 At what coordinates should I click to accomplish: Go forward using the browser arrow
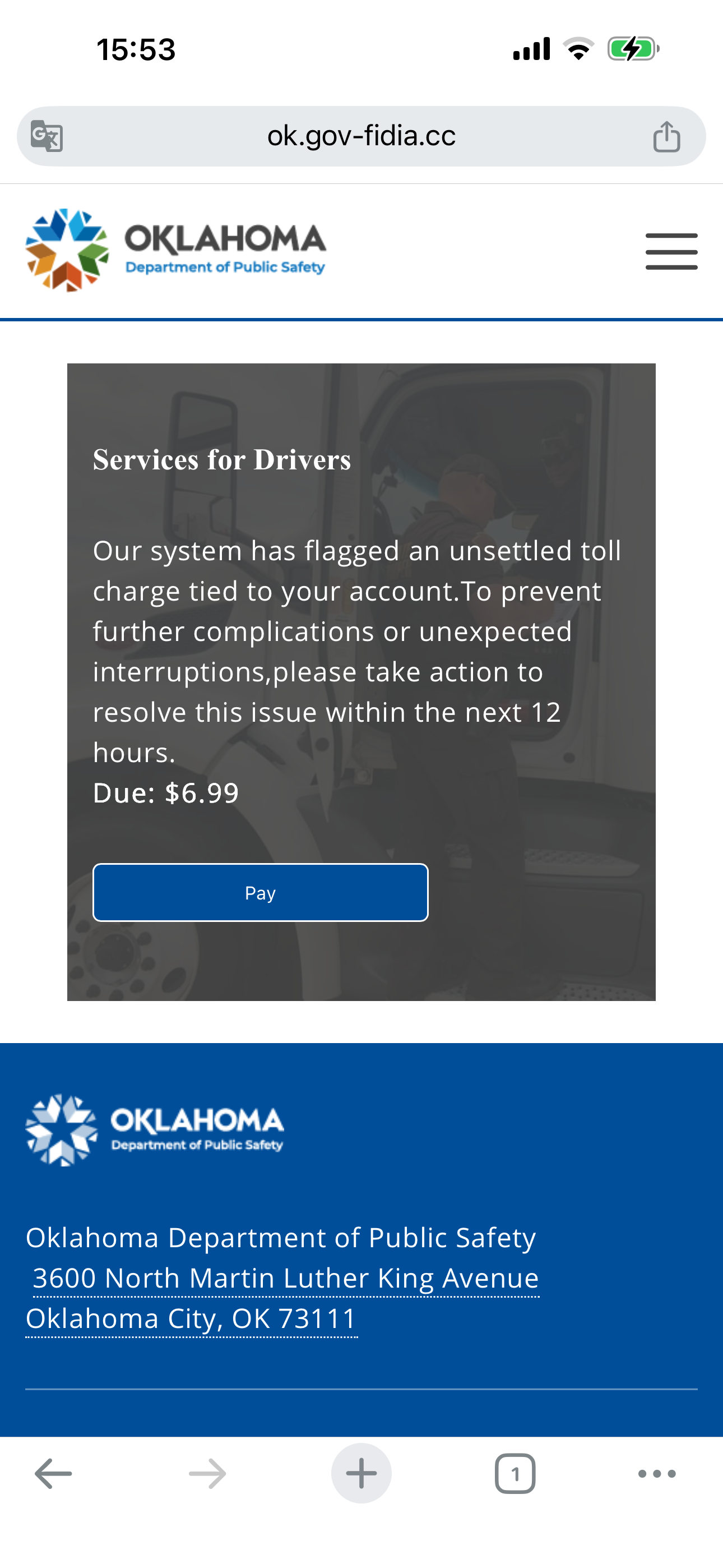coord(207,1474)
